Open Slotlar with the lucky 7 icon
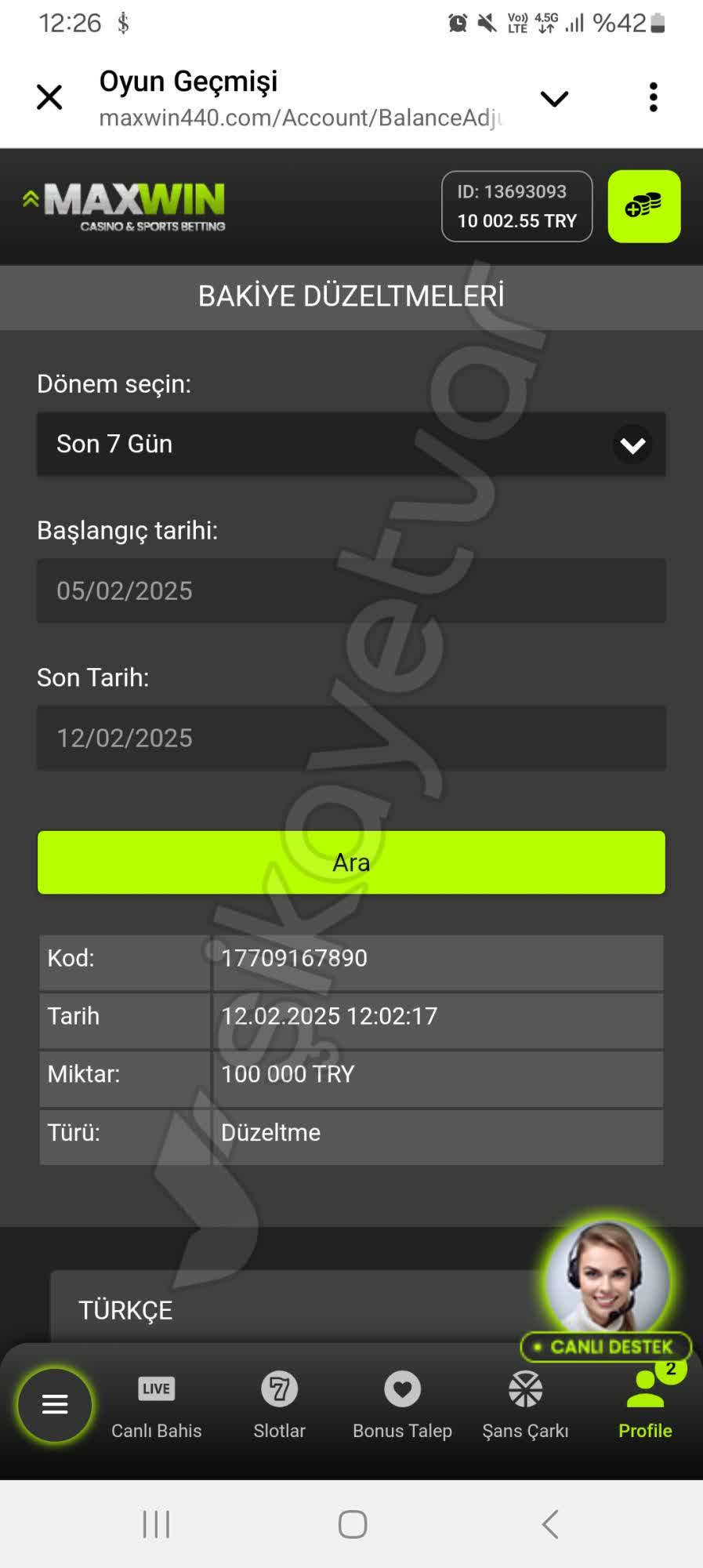Viewport: 703px width, 1568px height. 279,1389
